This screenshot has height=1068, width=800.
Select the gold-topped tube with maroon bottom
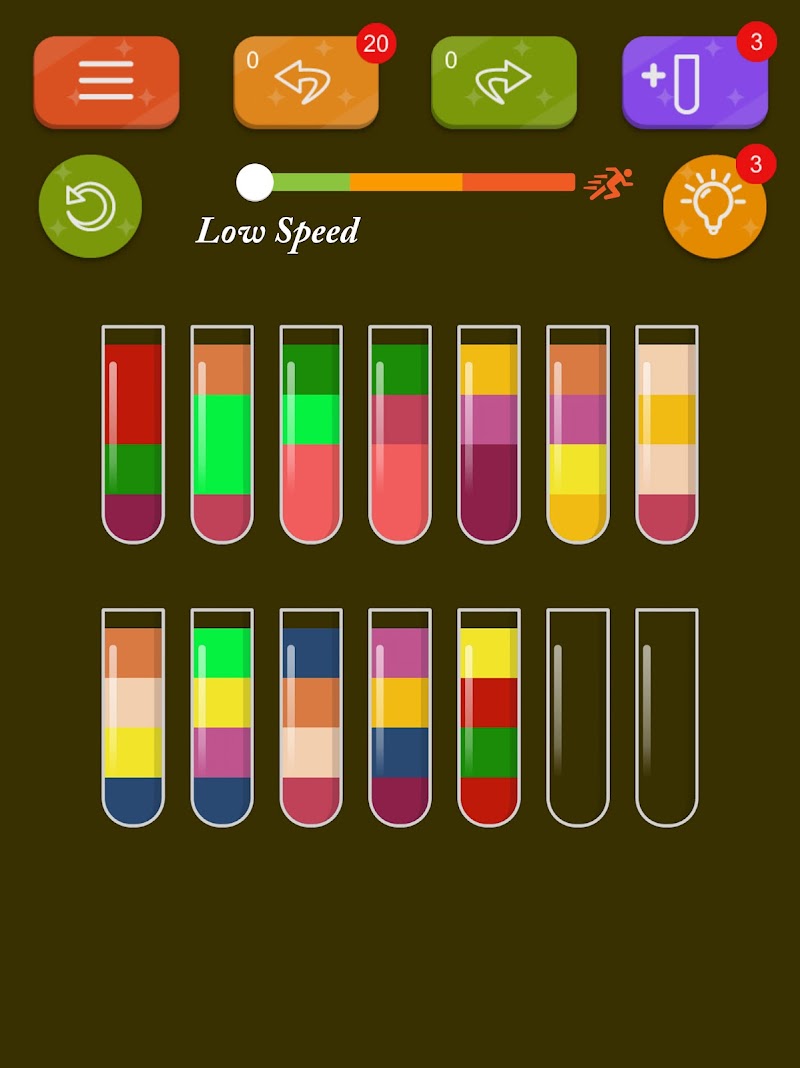point(489,435)
